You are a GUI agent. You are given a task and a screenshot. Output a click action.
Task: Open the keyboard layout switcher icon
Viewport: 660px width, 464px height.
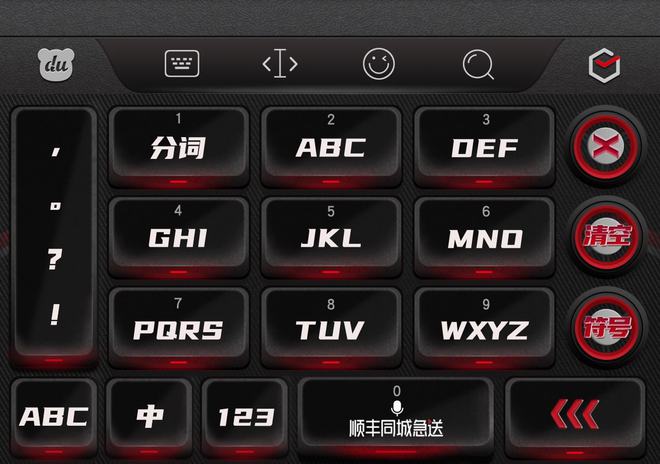(182, 64)
